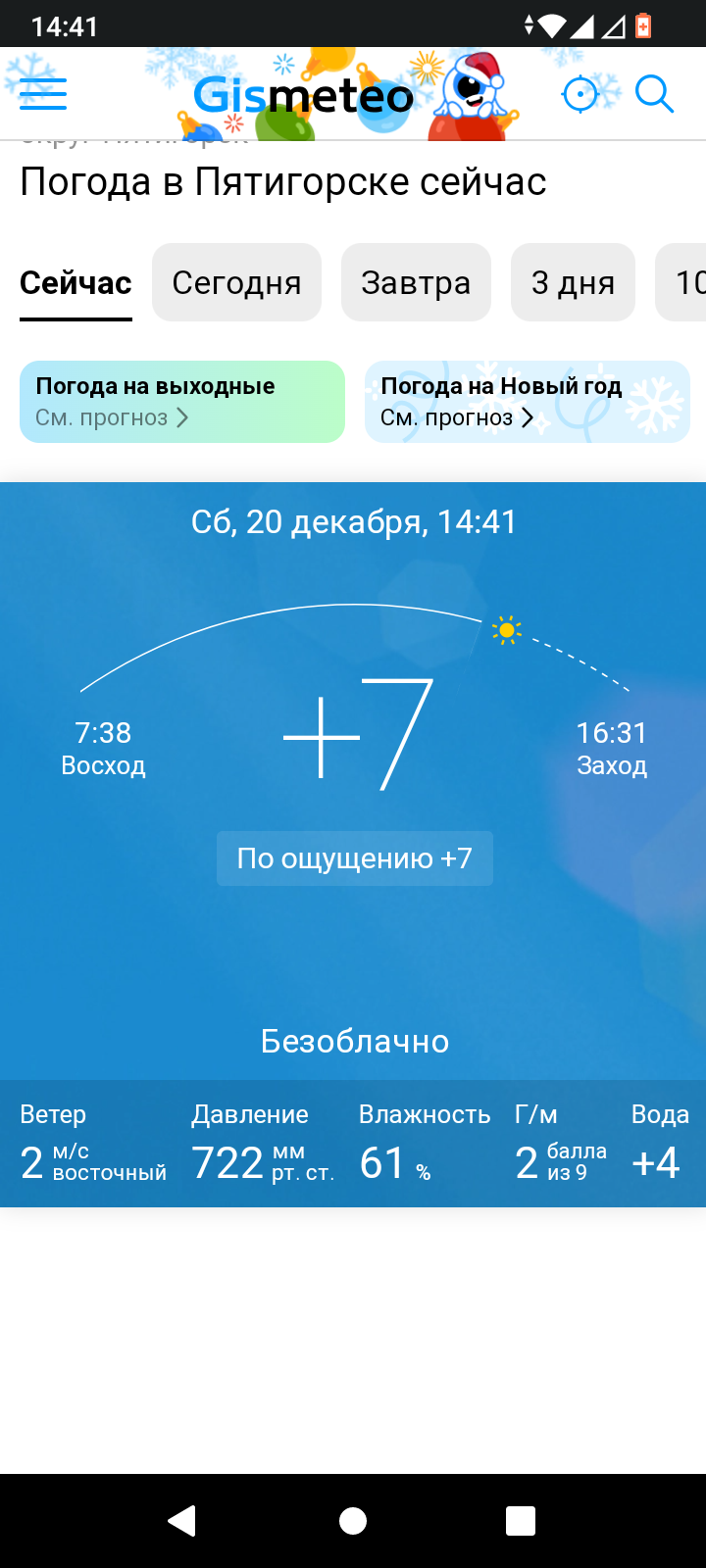
Task: Select the Сейчас tab
Action: click(x=76, y=283)
